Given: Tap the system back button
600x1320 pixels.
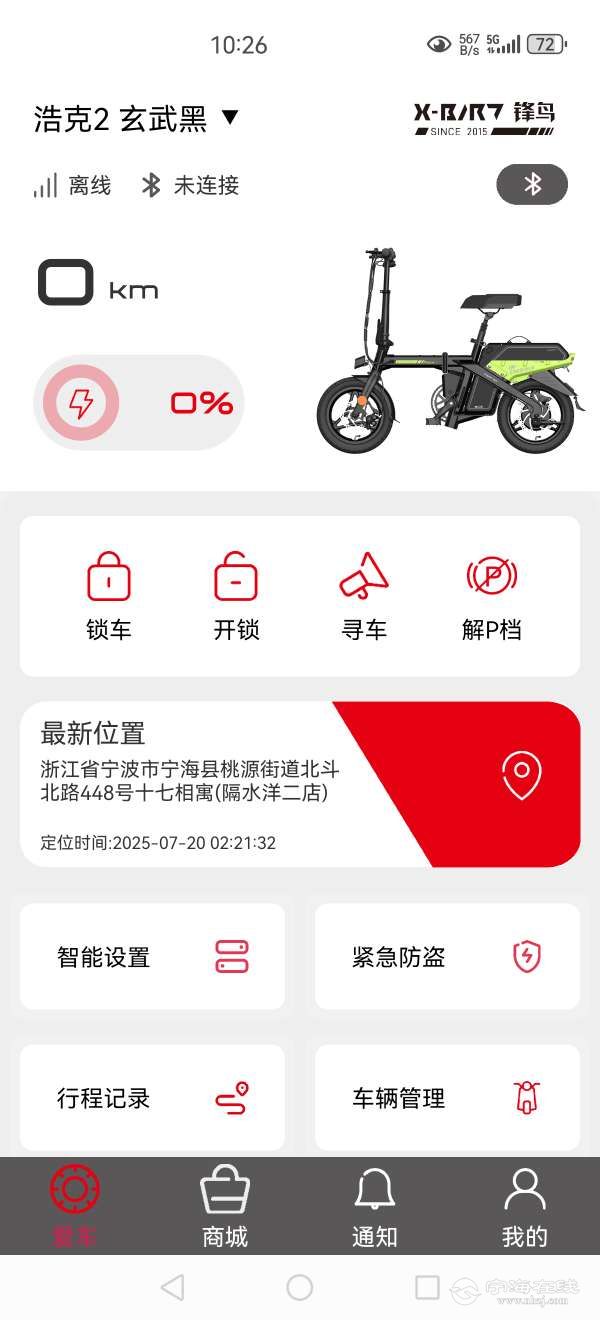Looking at the screenshot, I should 172,1287.
